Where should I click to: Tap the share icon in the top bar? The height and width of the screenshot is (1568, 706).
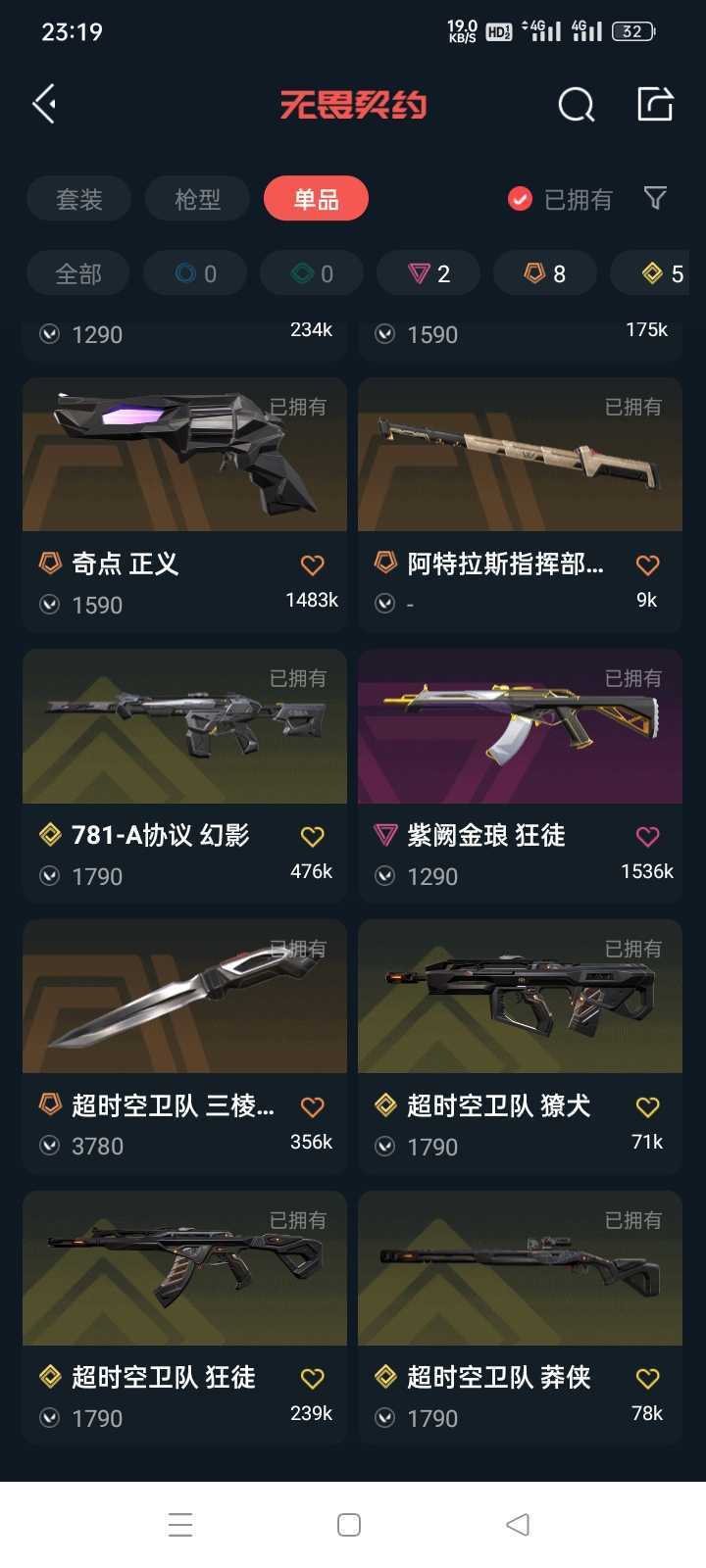click(655, 103)
